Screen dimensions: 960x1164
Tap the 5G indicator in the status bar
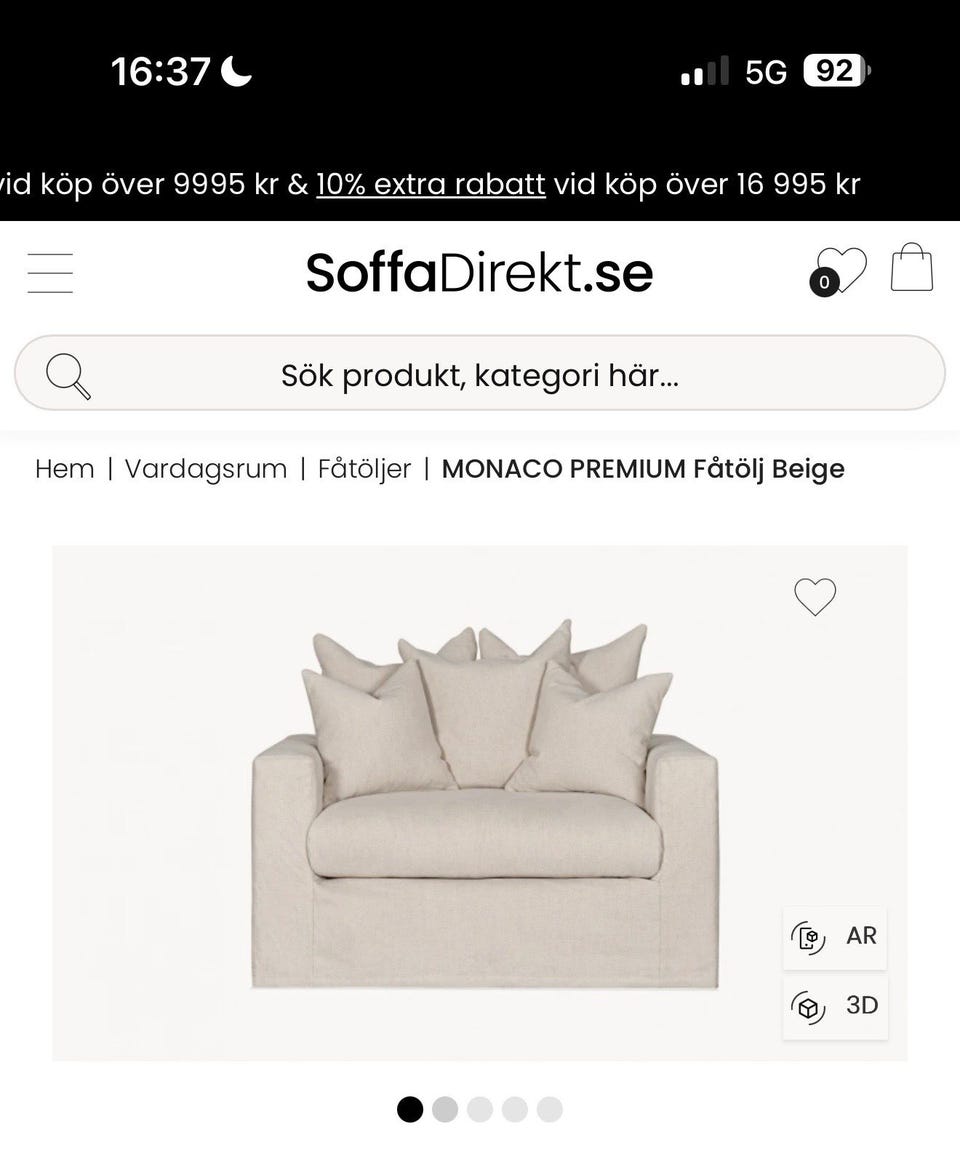(x=764, y=71)
